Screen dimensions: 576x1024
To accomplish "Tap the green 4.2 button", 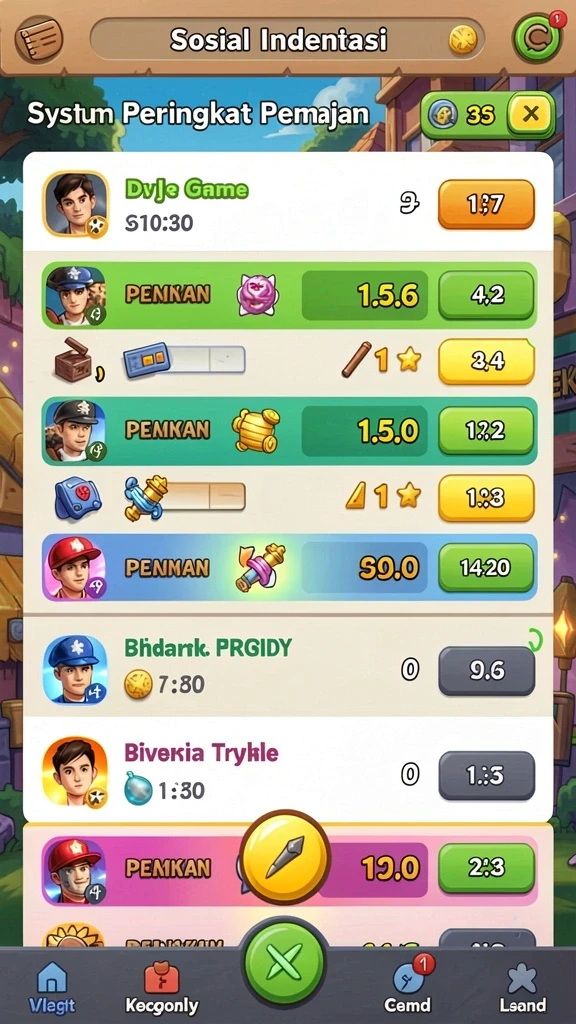I will 487,295.
